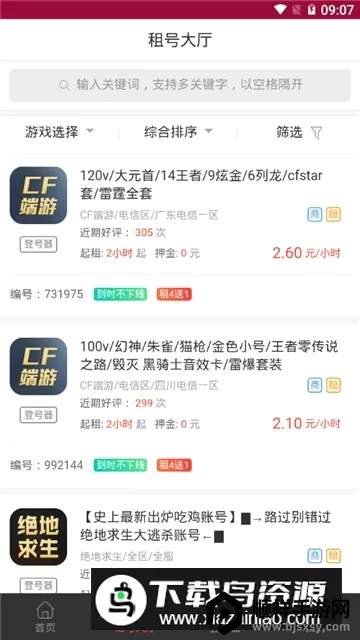
Task: Expand the 游戏选择 dropdown
Action: click(x=60, y=132)
